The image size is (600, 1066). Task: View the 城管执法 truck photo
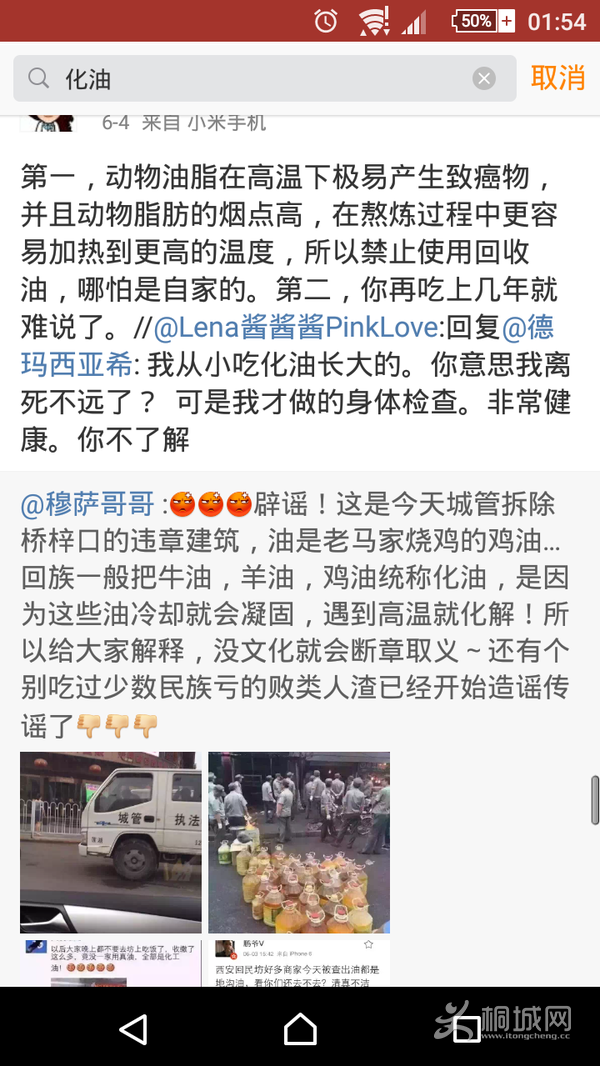click(110, 842)
